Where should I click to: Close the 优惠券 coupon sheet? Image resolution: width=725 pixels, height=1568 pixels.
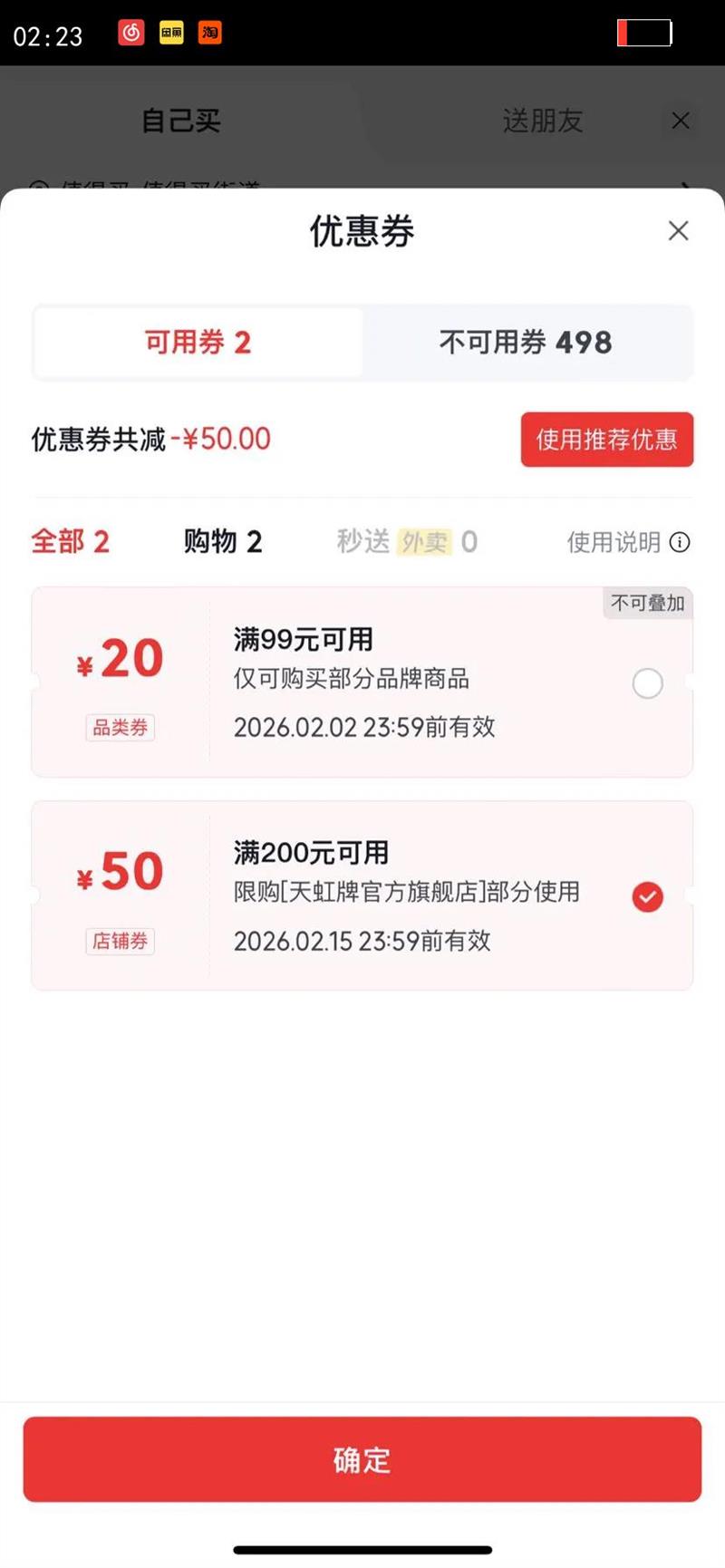678,231
